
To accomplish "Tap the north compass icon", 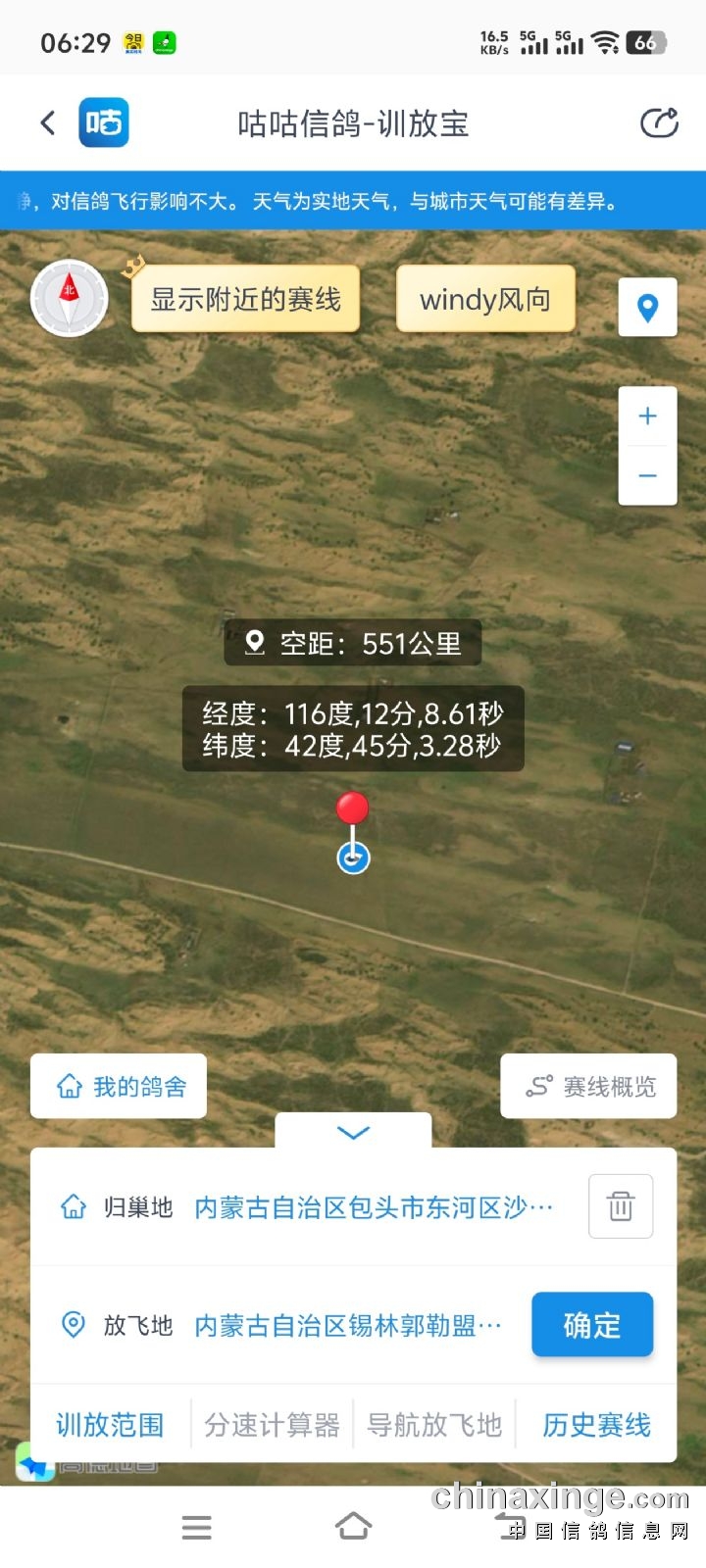I will click(x=69, y=298).
